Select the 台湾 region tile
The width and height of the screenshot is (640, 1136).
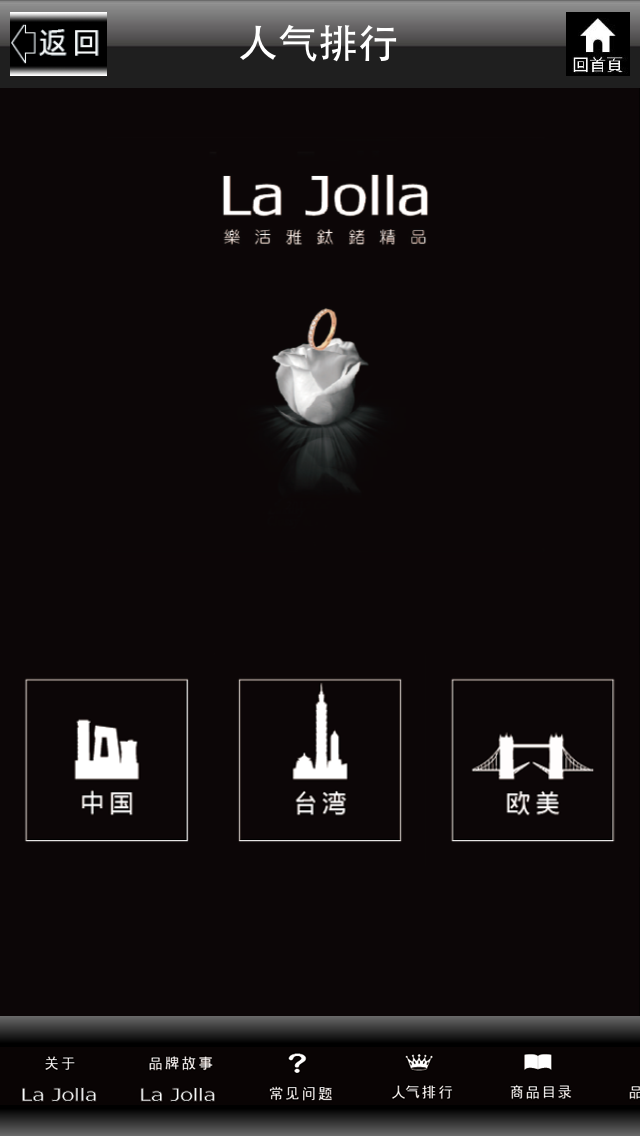click(320, 760)
